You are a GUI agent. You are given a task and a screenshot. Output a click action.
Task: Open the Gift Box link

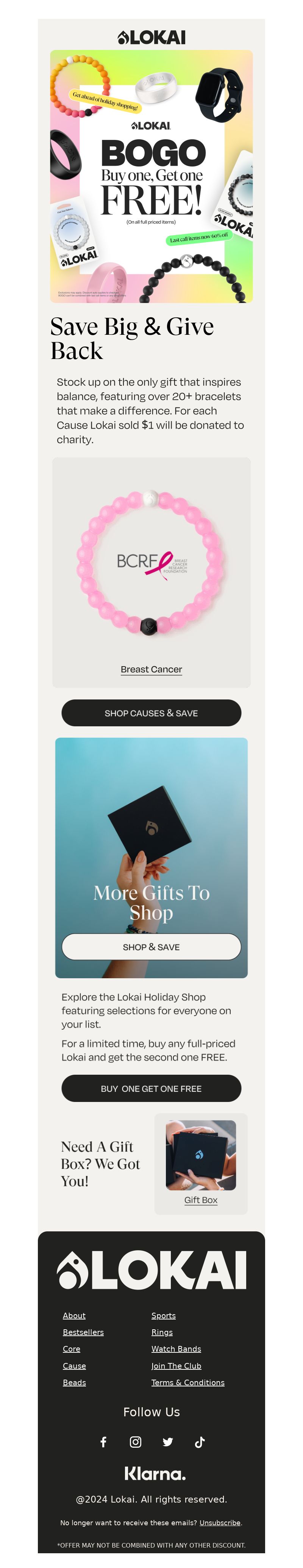point(201,1200)
